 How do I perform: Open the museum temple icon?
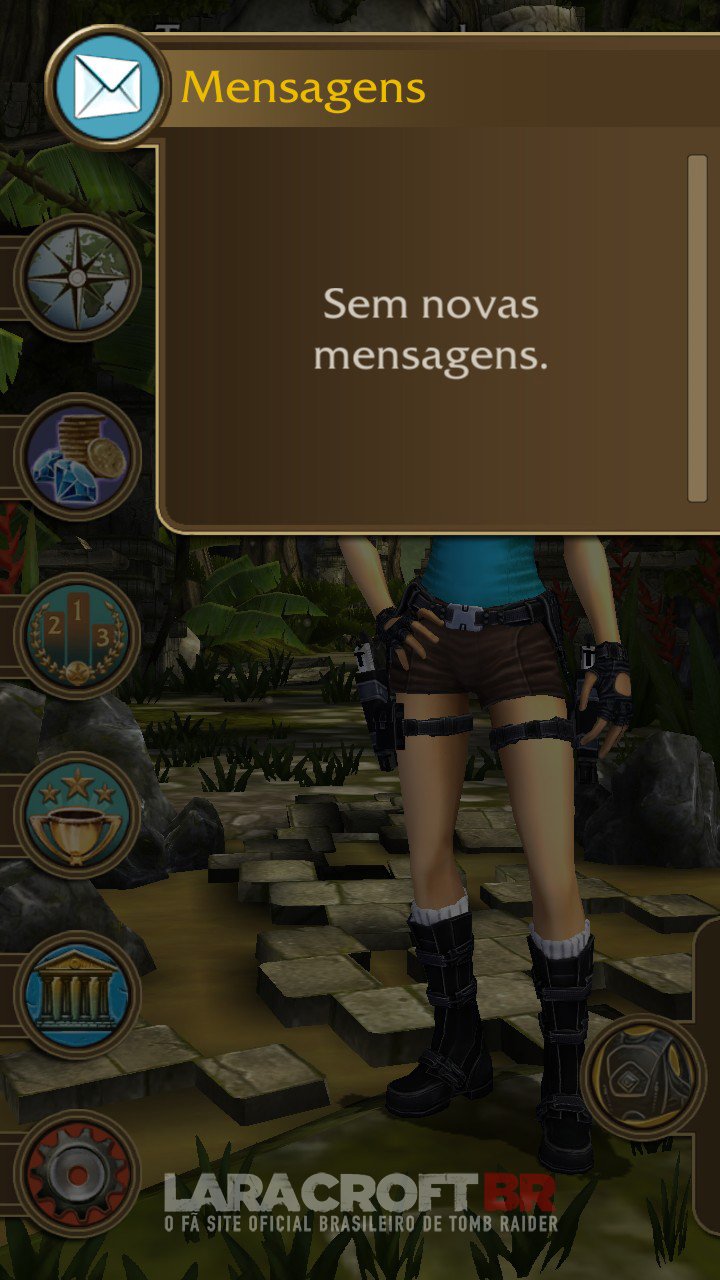pyautogui.click(x=77, y=994)
